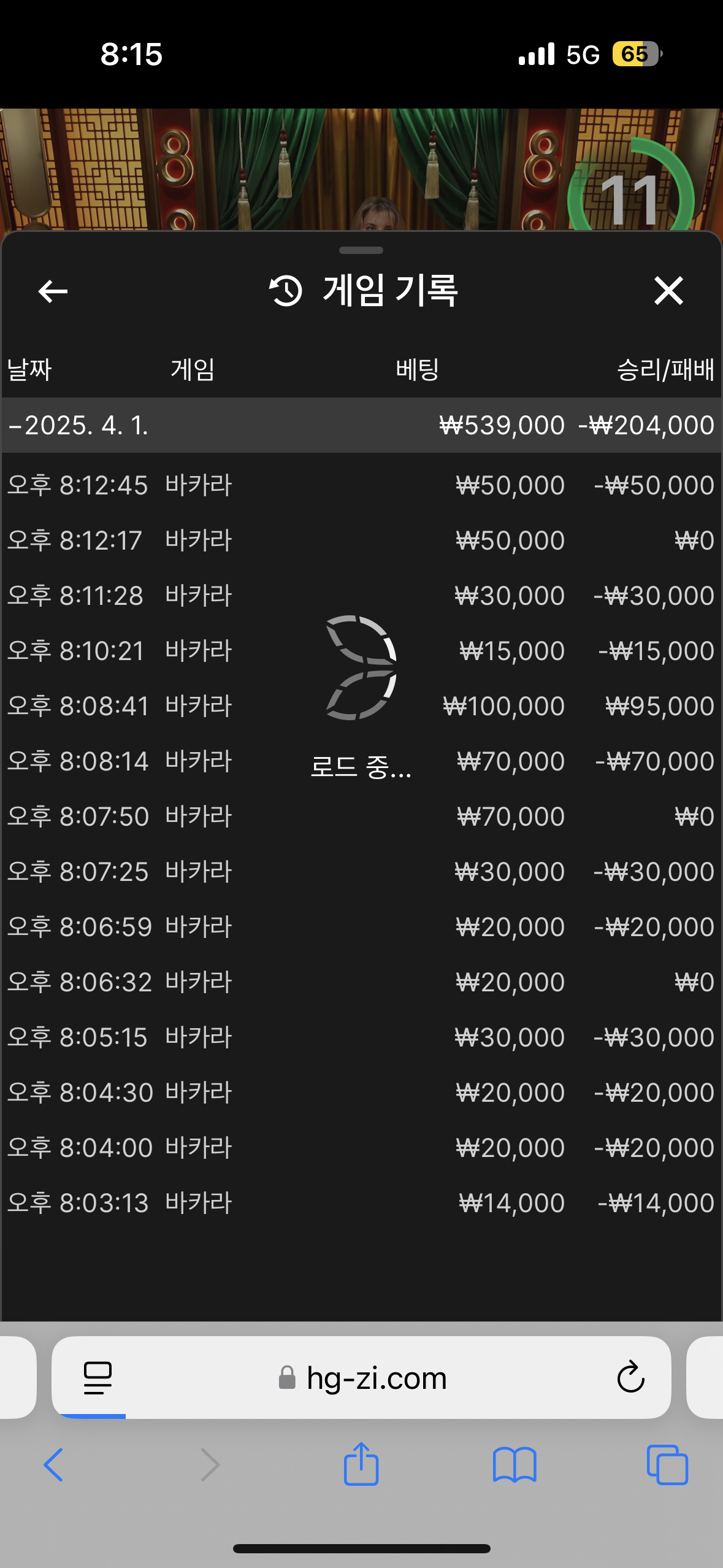Open the Safari reader/page settings icon

[97, 1376]
